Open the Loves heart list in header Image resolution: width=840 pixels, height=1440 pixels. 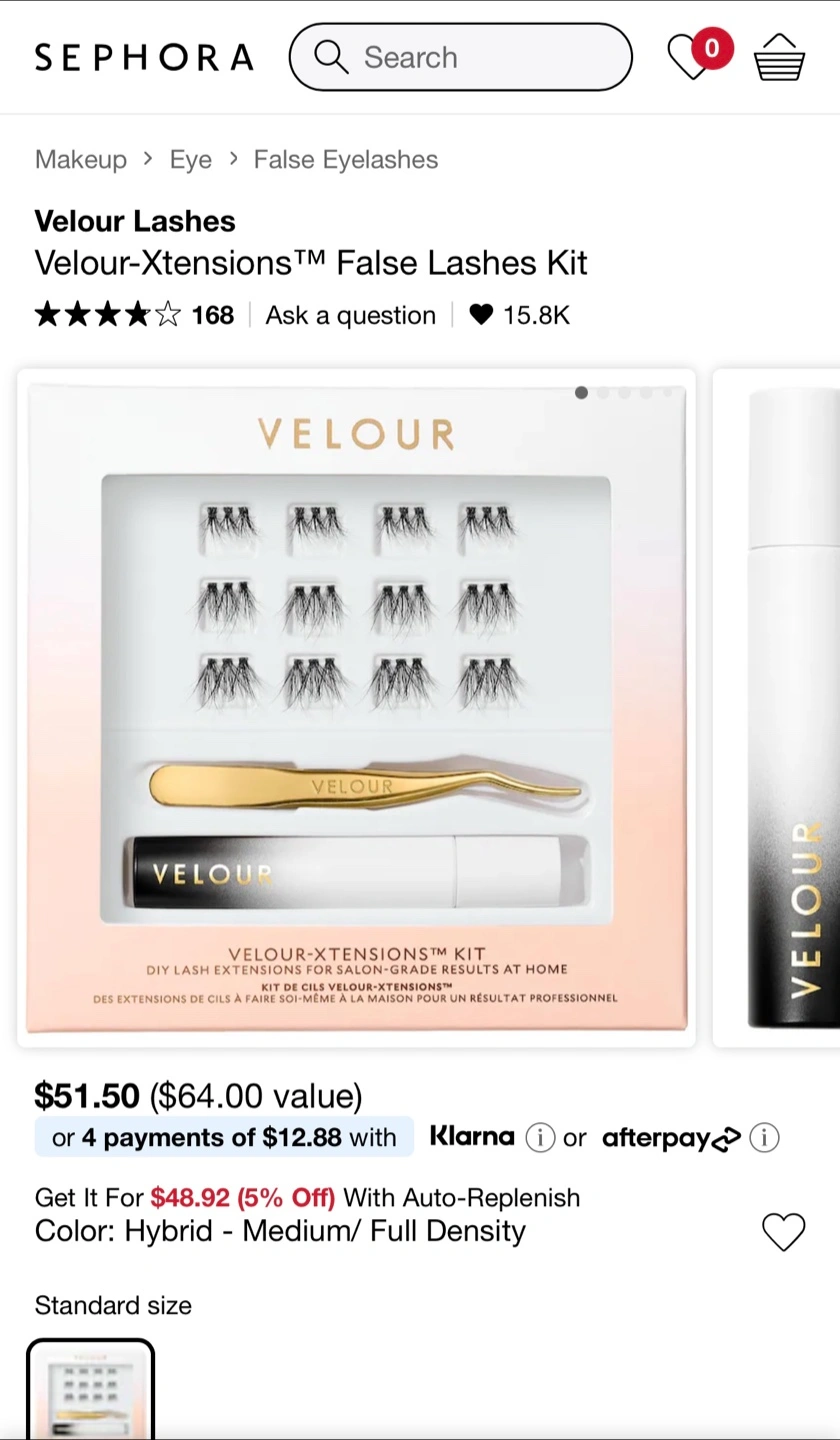point(699,55)
